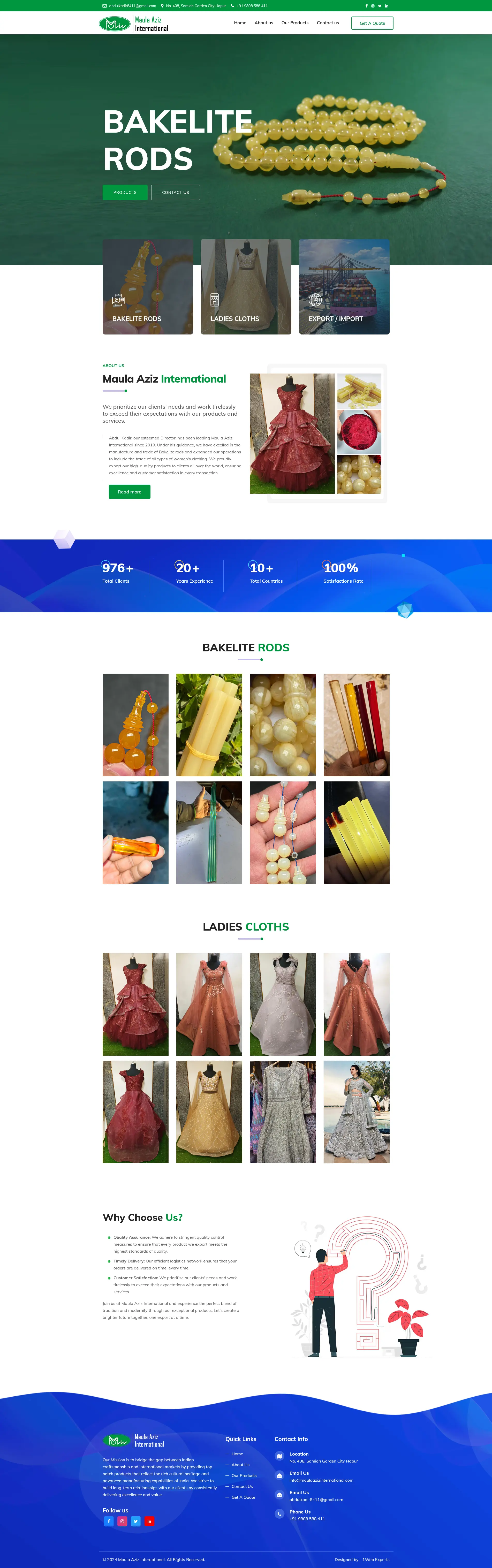Open footer Twitter icon under Follow us

tap(136, 1521)
